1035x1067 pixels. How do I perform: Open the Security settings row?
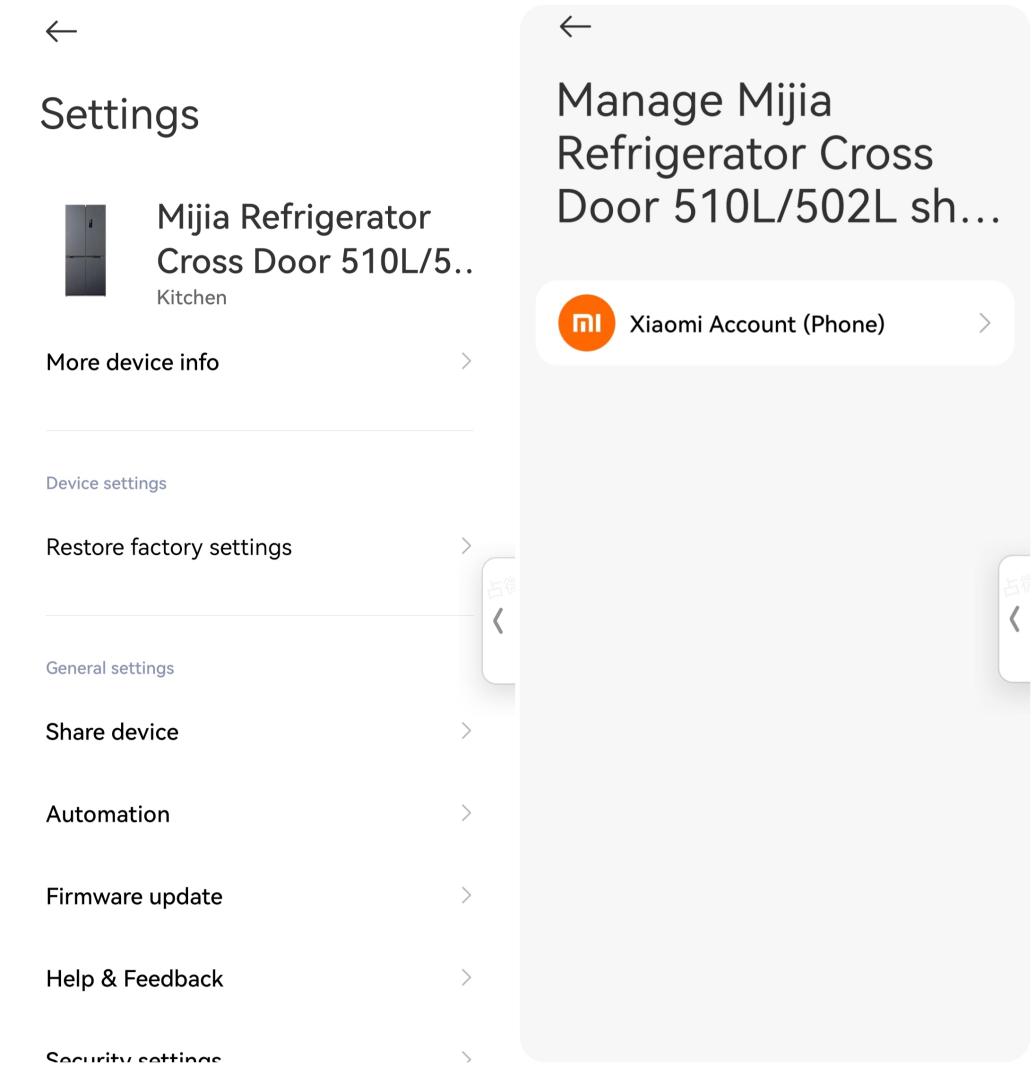pos(258,1057)
